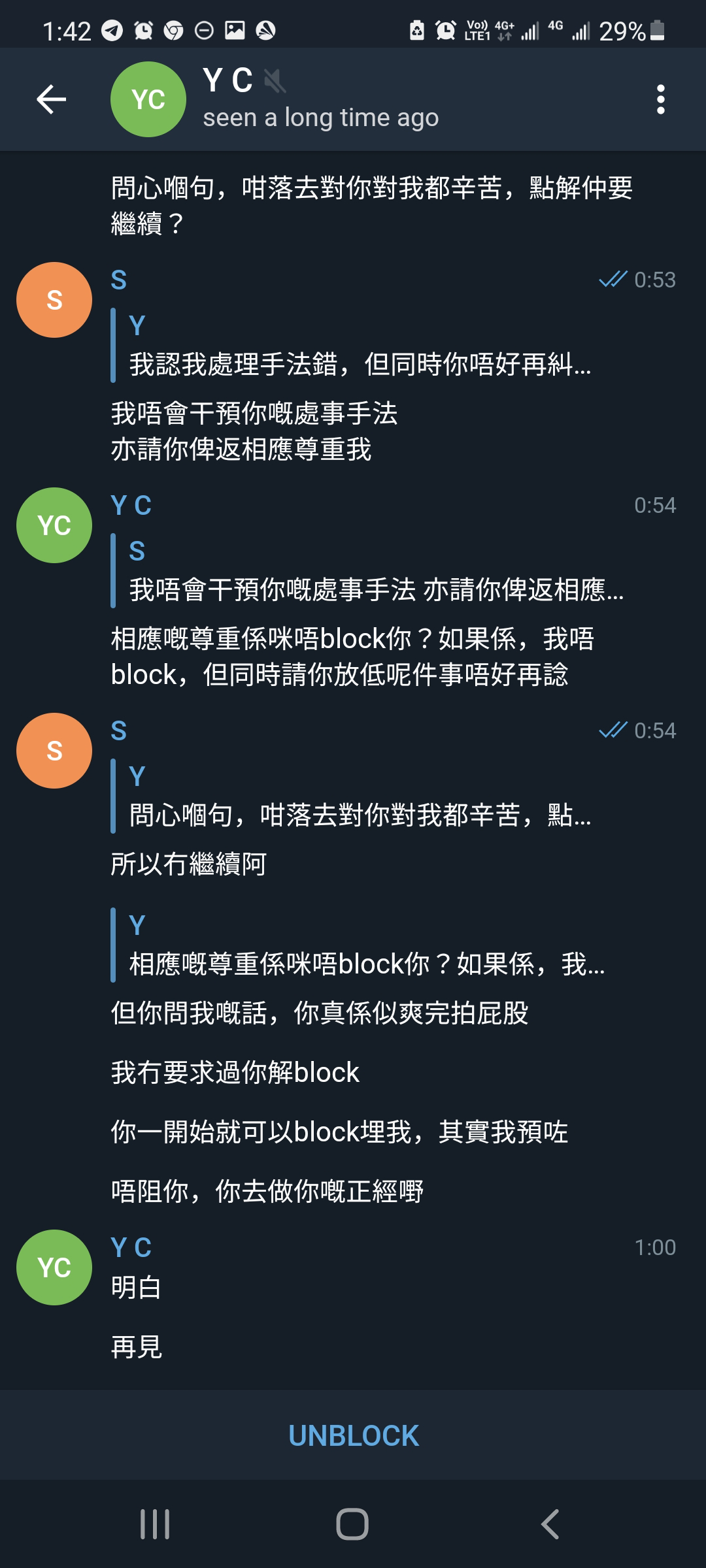Image resolution: width=706 pixels, height=1568 pixels.
Task: Go to the system home screen
Action: click(x=352, y=1524)
